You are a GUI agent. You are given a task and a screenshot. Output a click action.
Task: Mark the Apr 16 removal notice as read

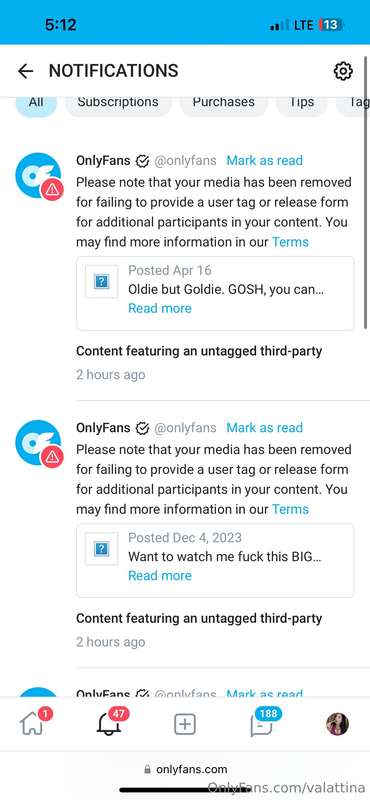[x=264, y=161]
